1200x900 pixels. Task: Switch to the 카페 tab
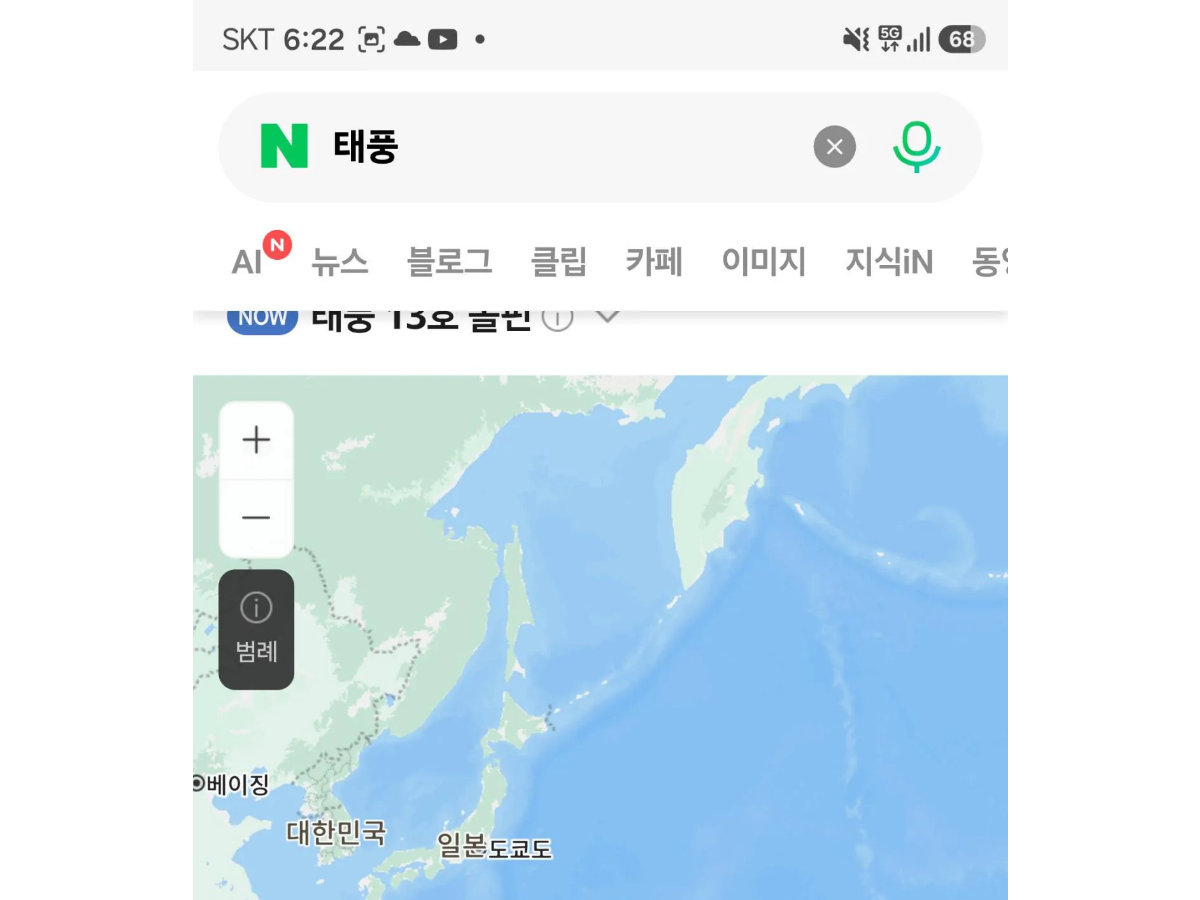pos(655,262)
